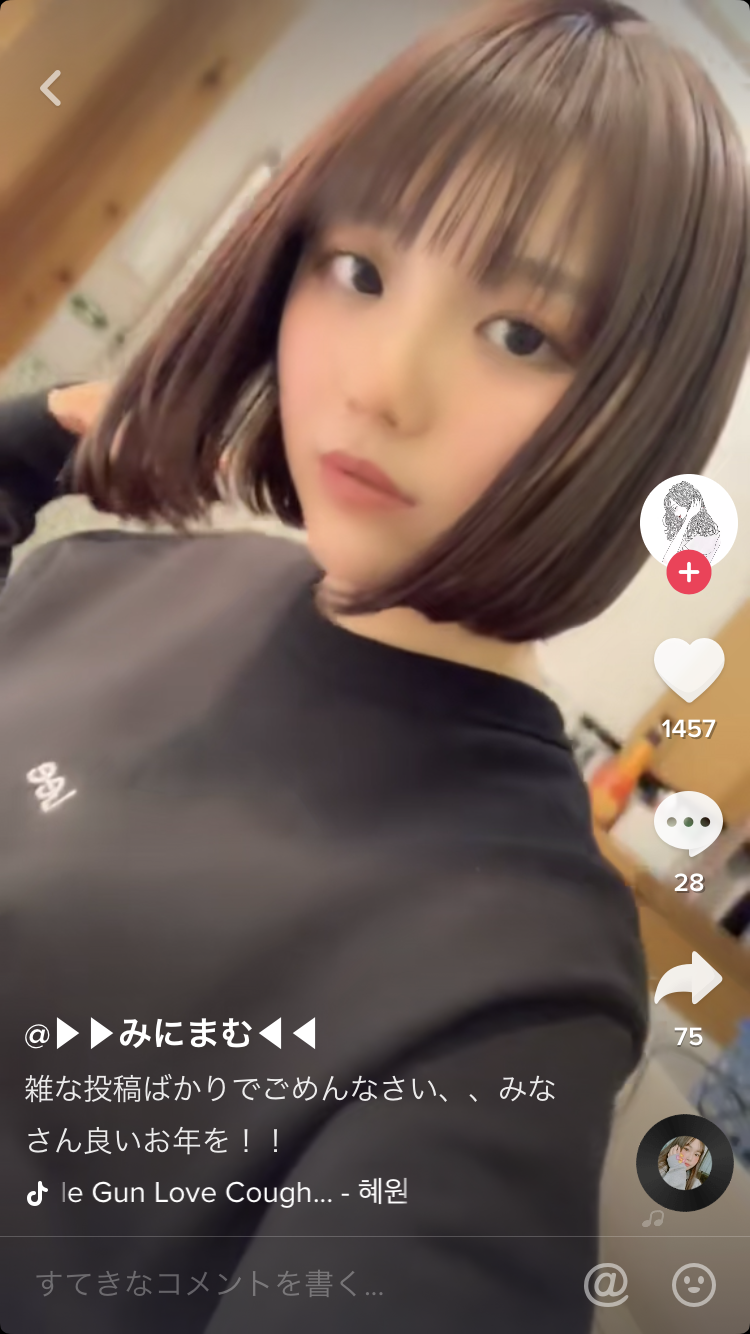750x1334 pixels.
Task: Follow creator via red plus button
Action: click(688, 573)
